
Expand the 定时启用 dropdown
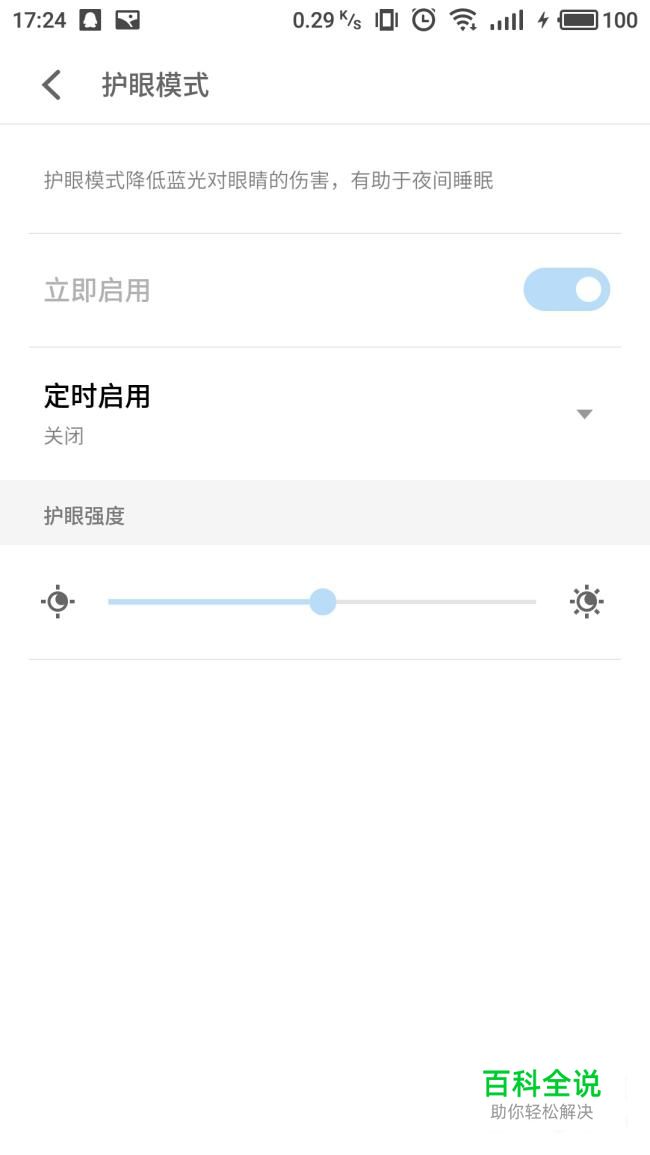584,414
